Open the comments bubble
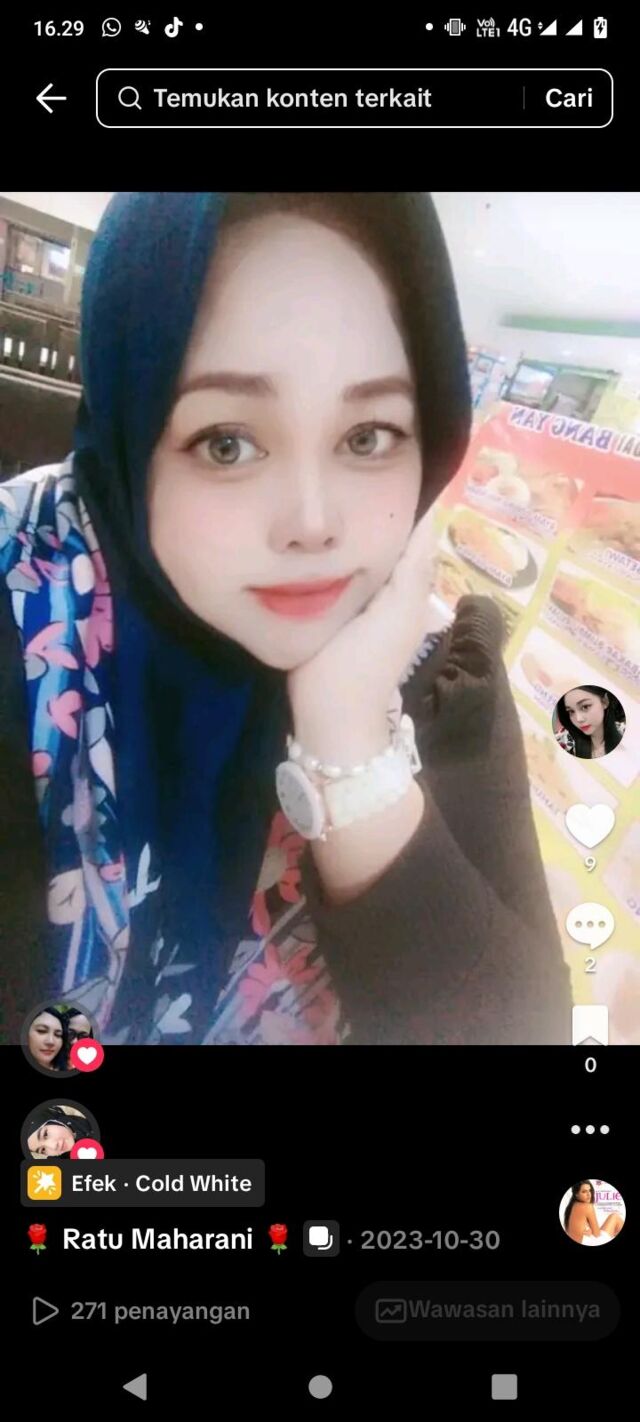 (x=590, y=925)
